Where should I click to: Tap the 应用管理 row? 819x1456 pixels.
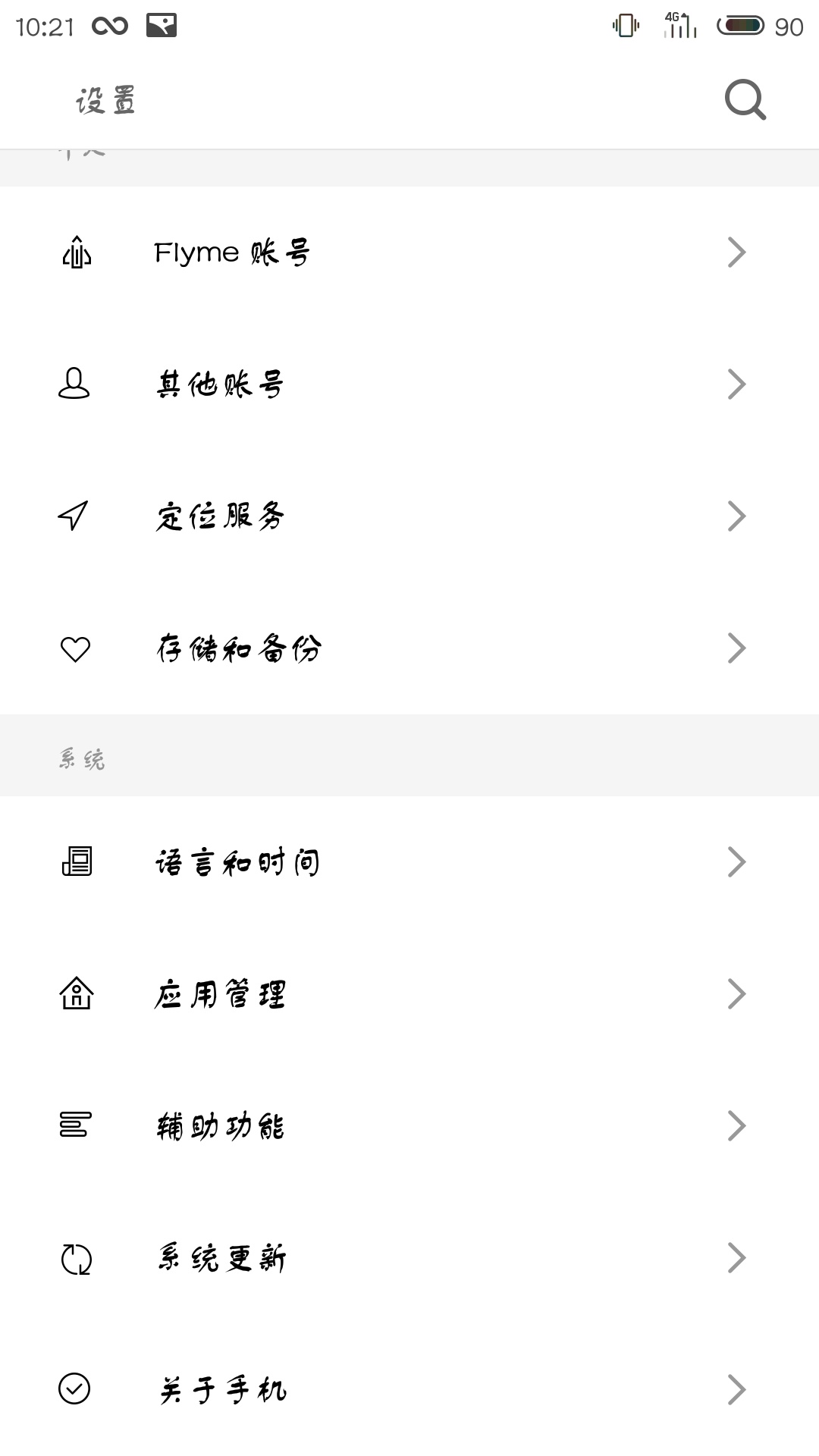409,994
